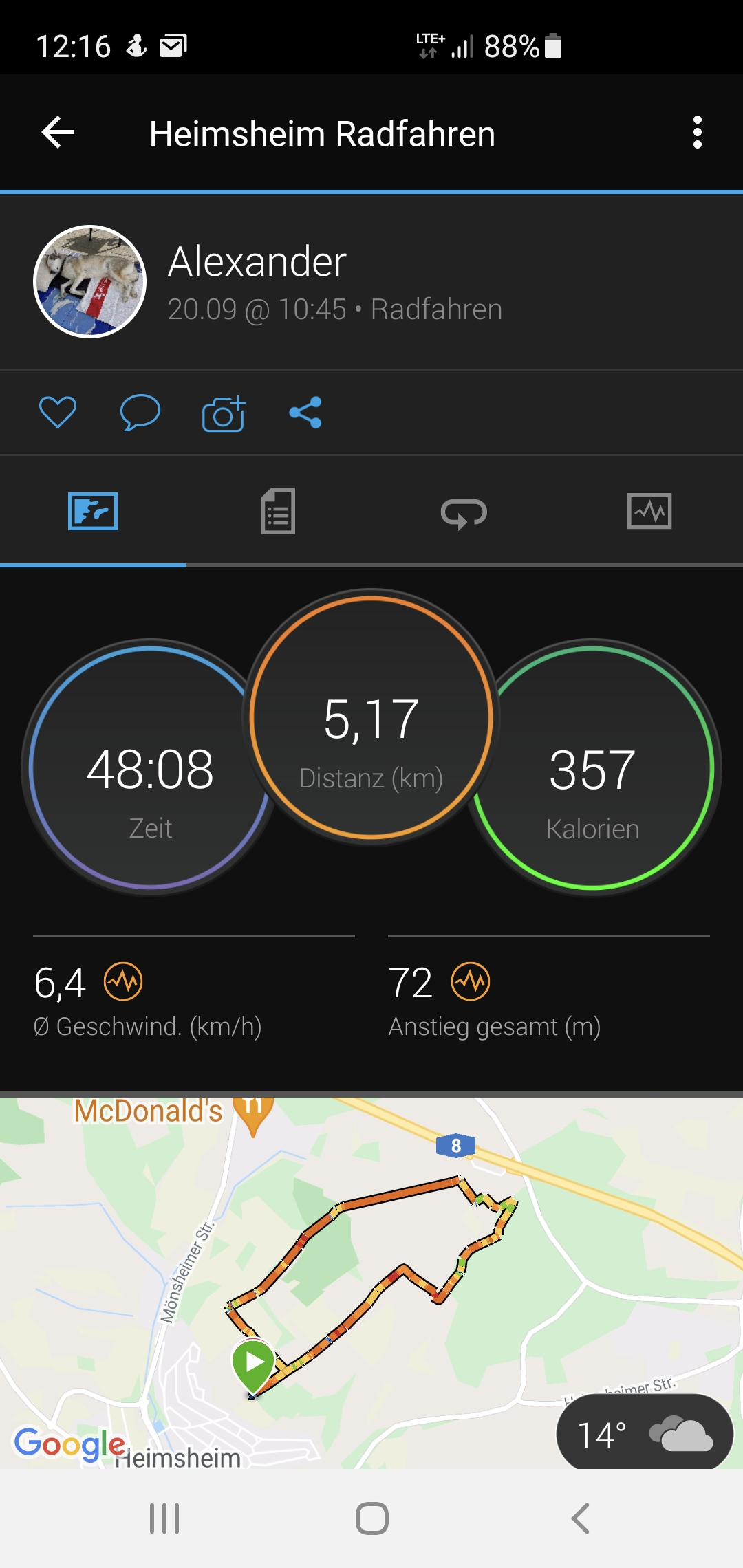Viewport: 743px width, 1568px height.
Task: Add a photo with the camera icon
Action: 224,413
